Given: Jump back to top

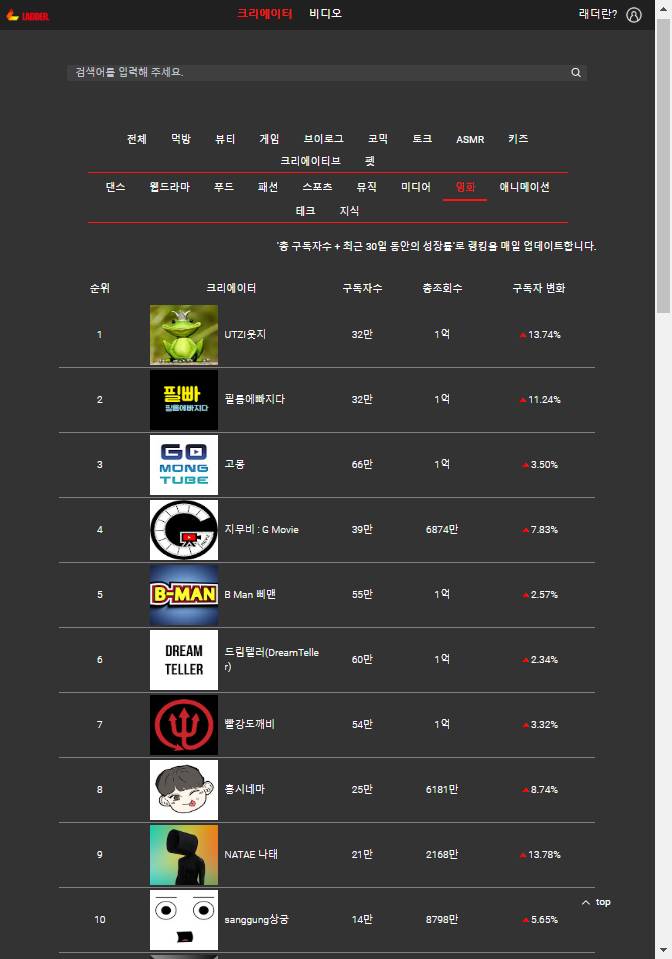Looking at the screenshot, I should tap(596, 902).
